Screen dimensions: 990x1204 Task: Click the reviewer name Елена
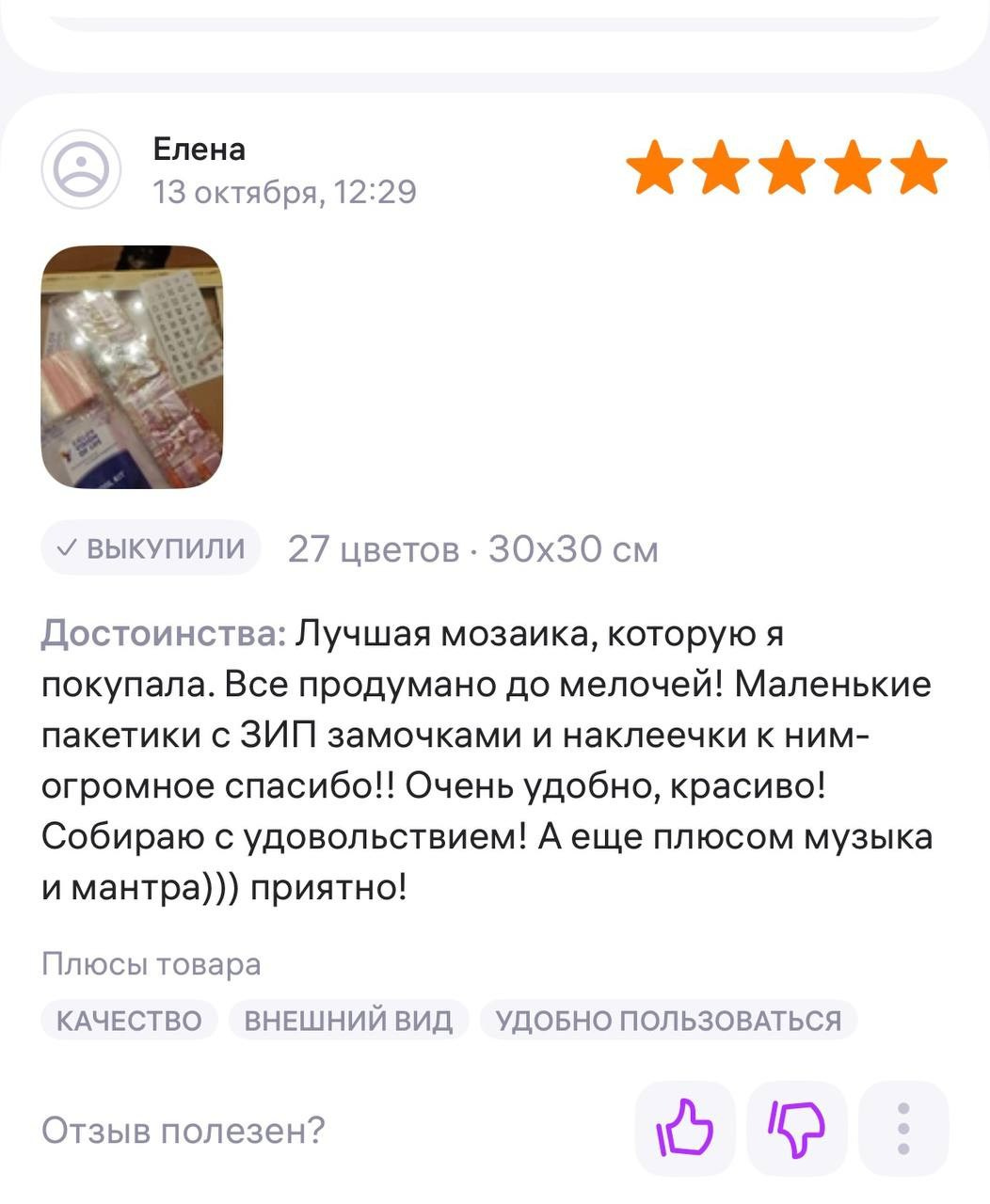pos(197,148)
